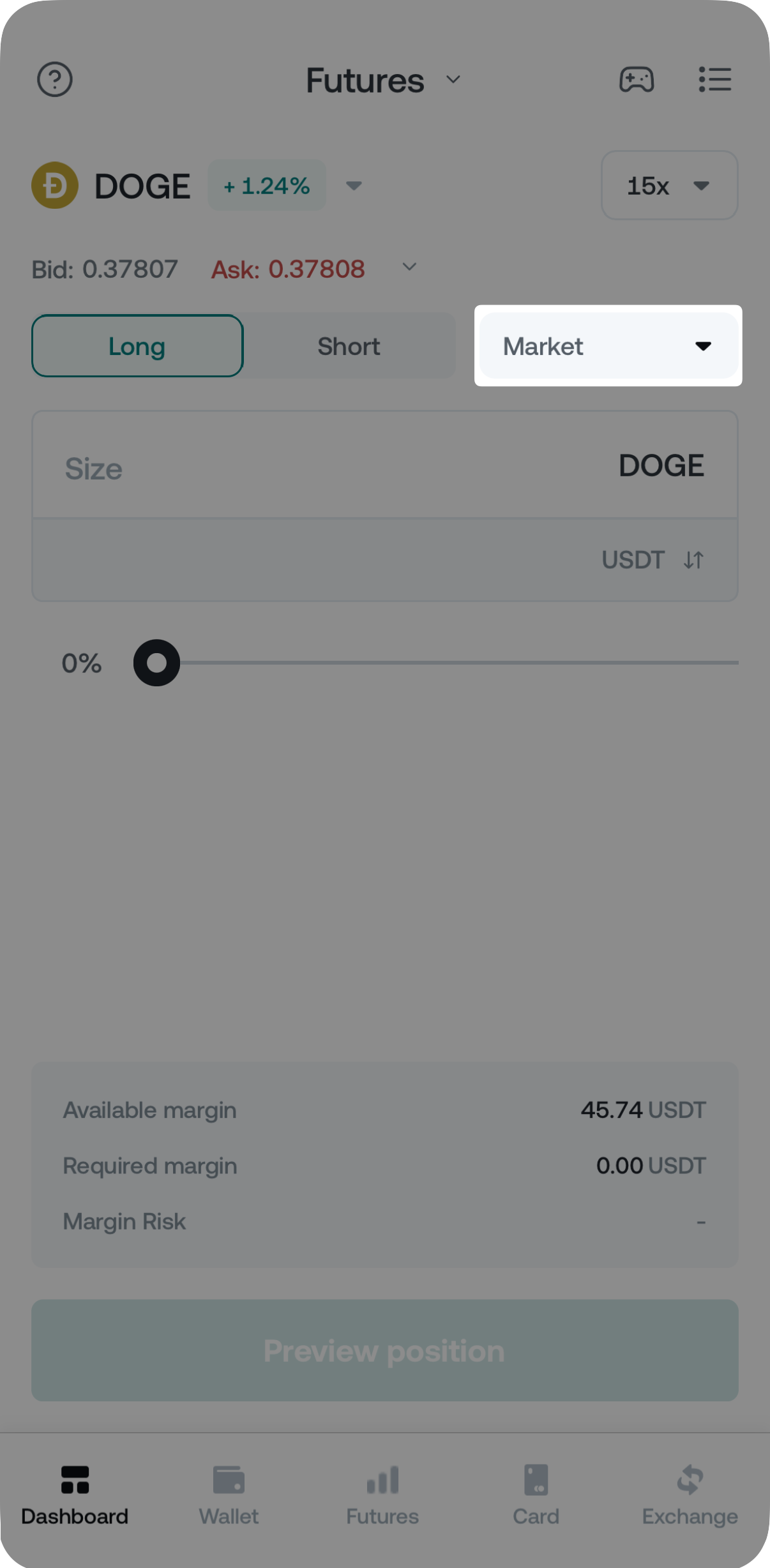Open the list menu icon
770x1568 pixels.
tap(714, 80)
